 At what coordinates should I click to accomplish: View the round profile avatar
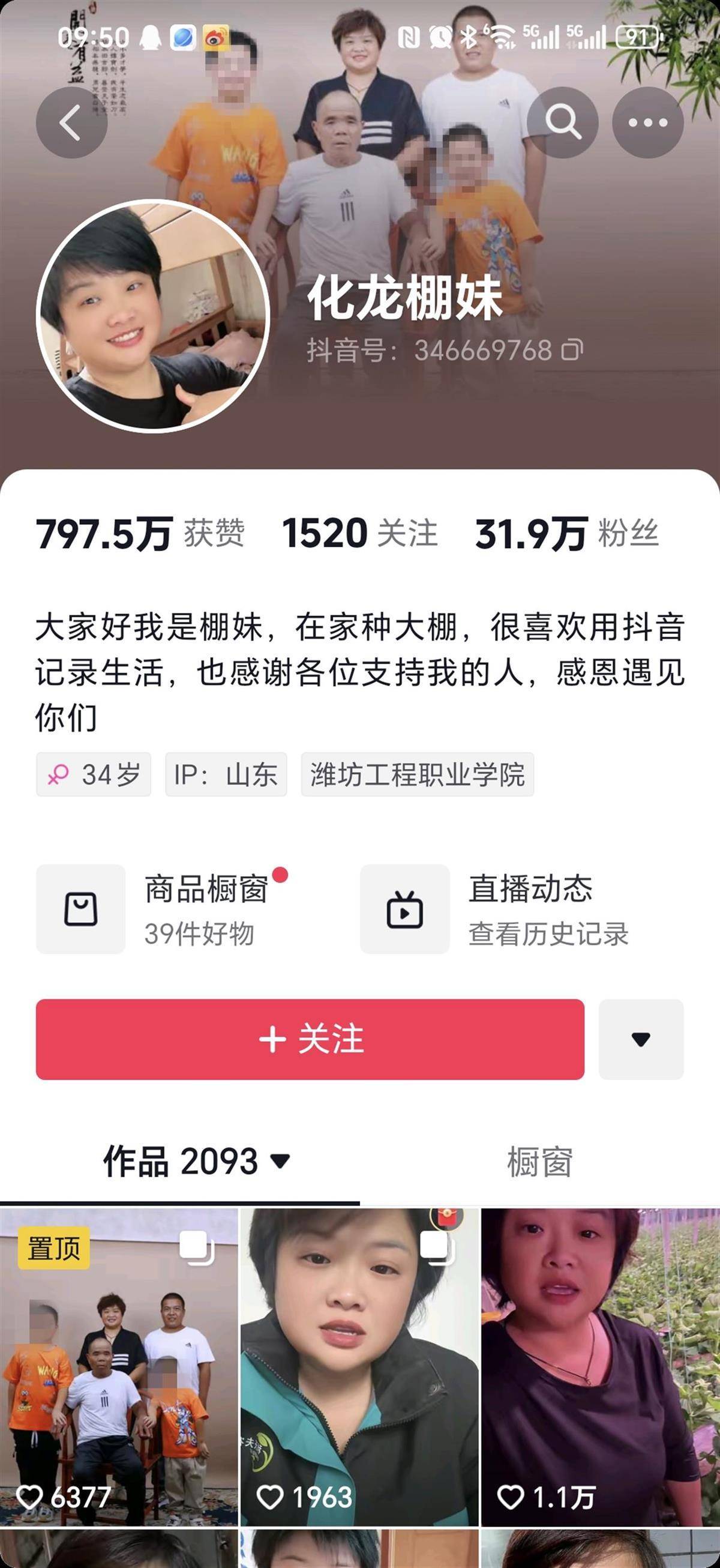point(153,315)
